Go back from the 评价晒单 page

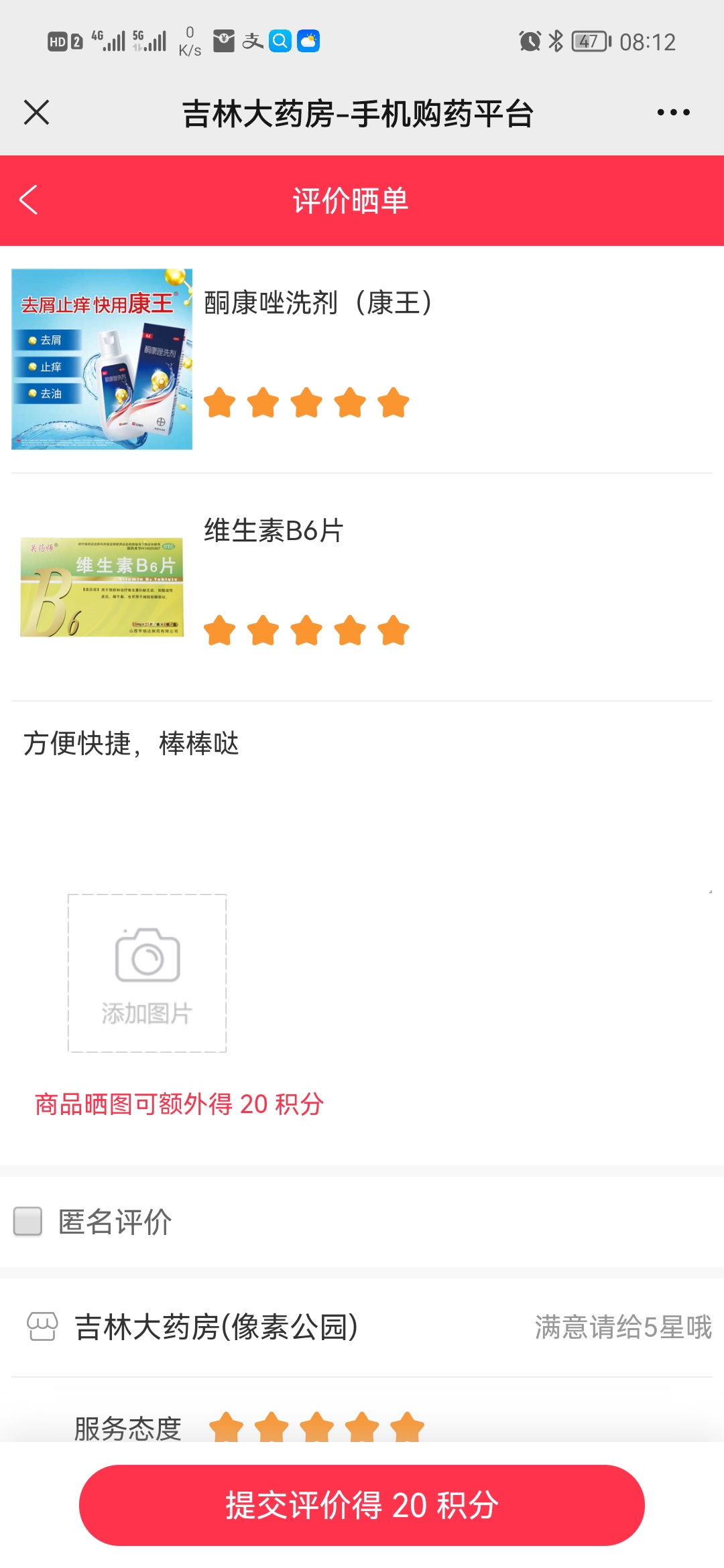[29, 200]
